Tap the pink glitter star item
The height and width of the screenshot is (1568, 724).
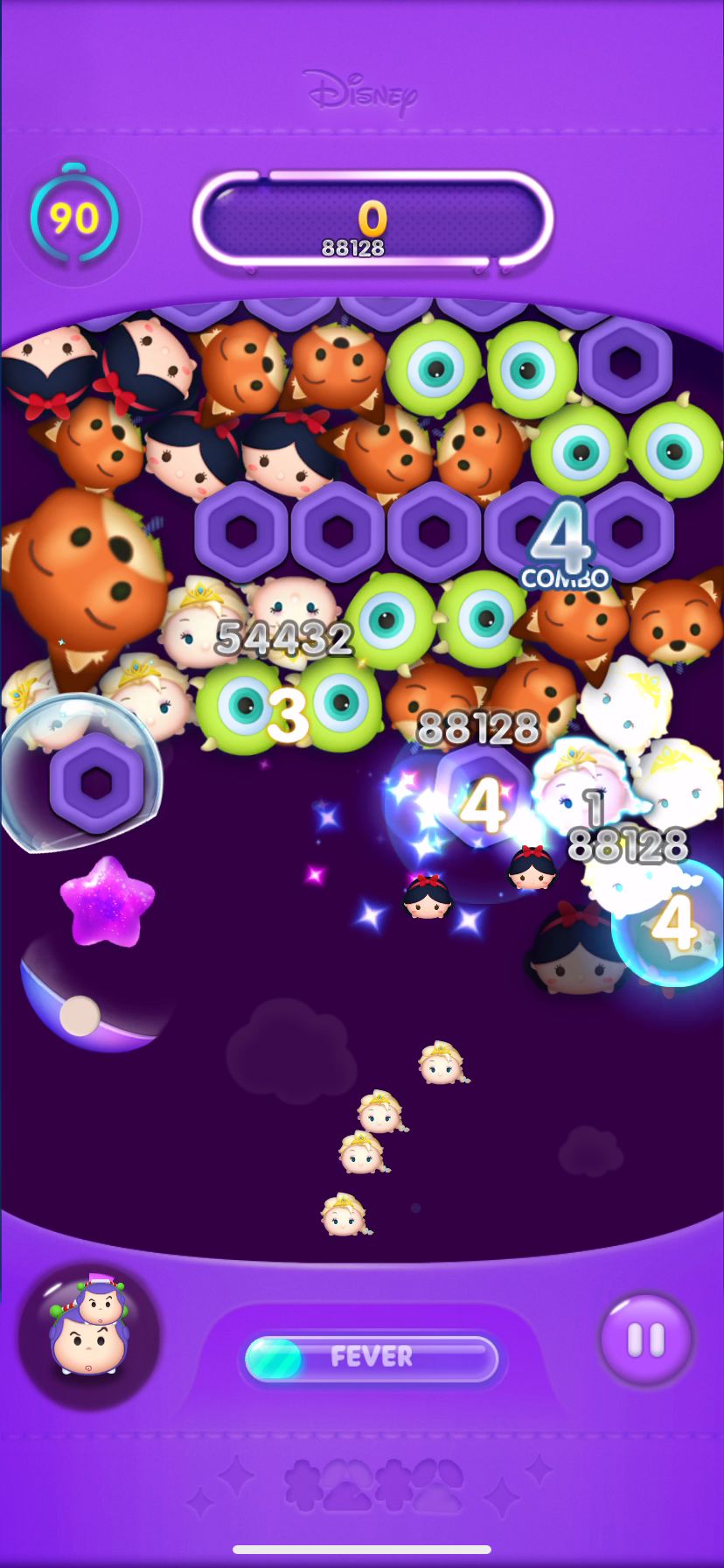click(x=108, y=902)
